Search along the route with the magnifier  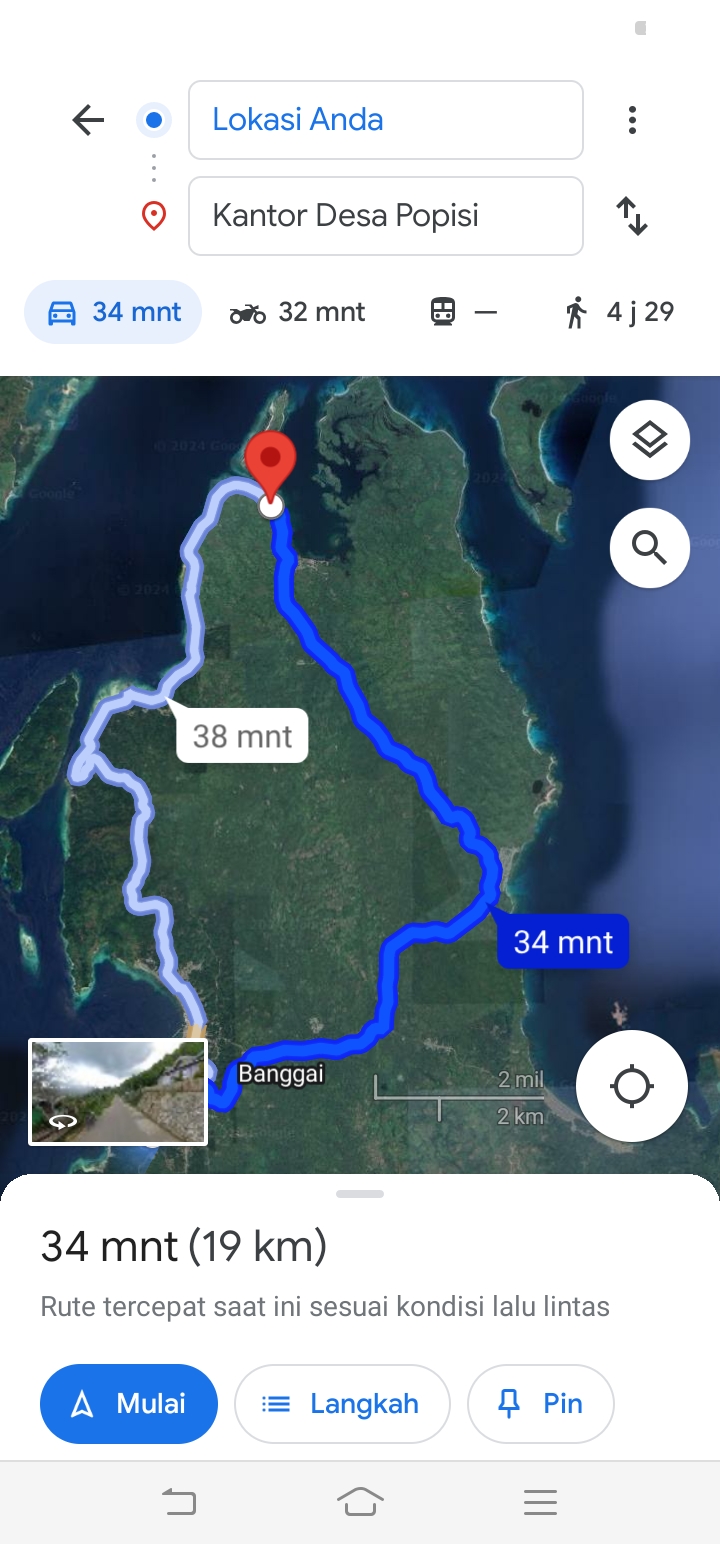pos(650,547)
